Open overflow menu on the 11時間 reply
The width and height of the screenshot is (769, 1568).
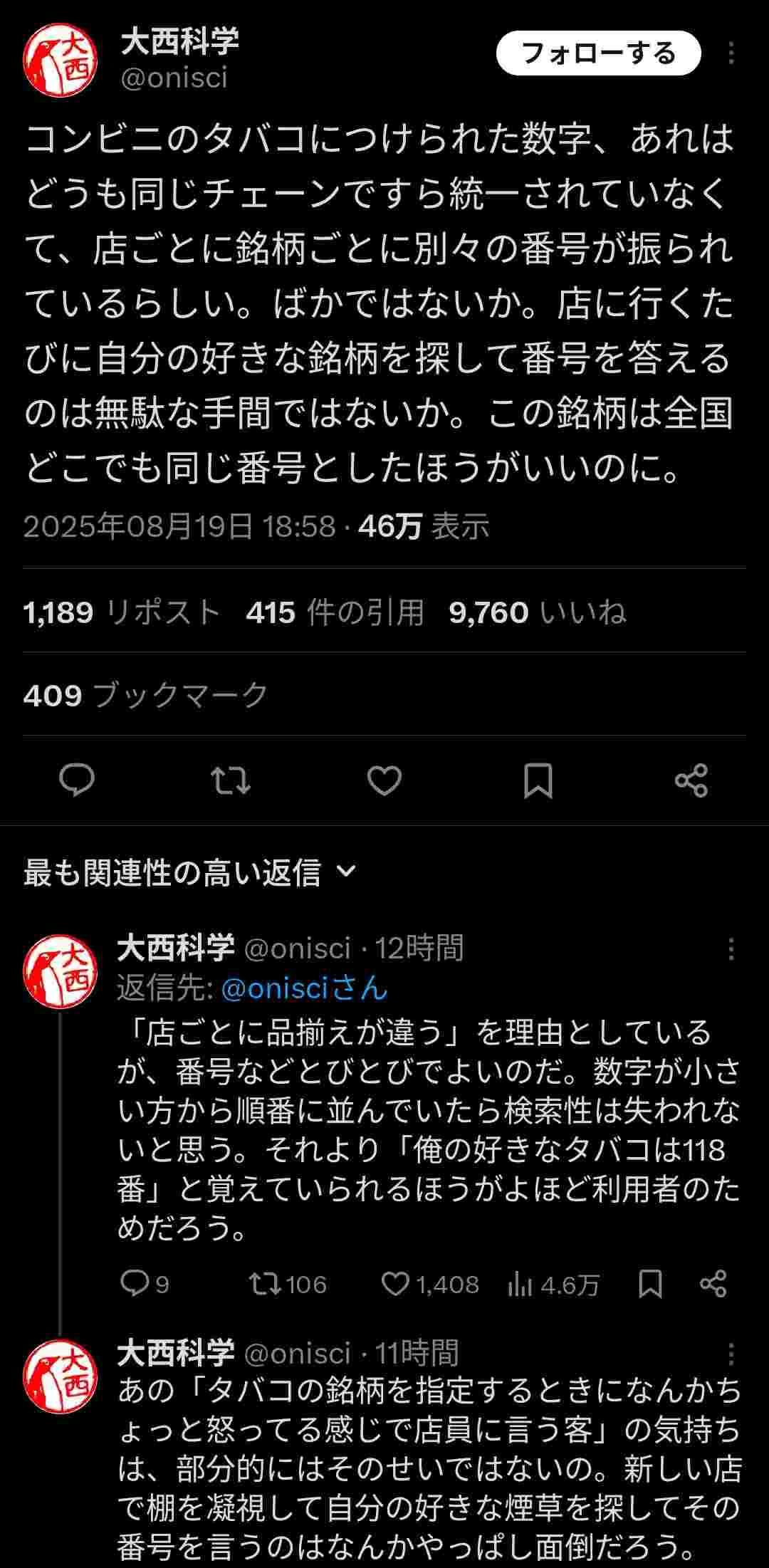731,1354
